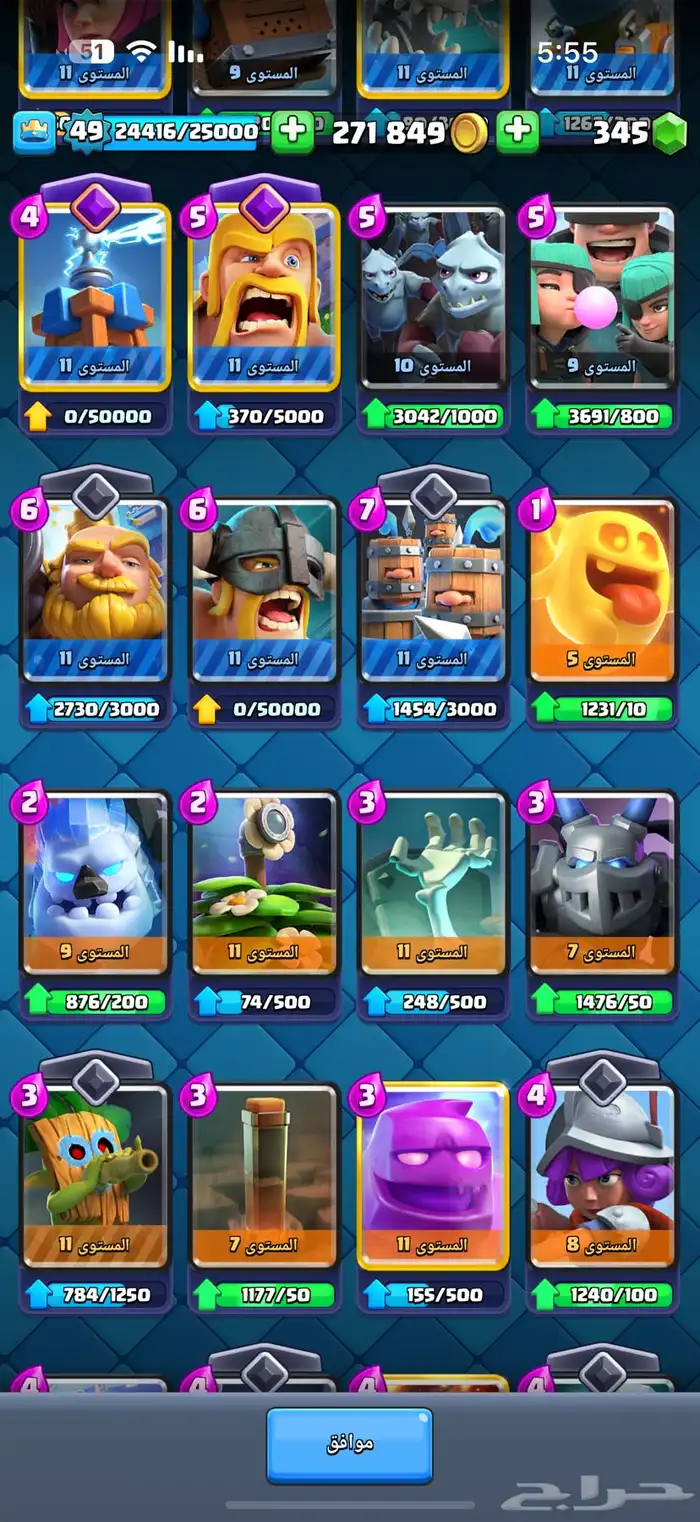Tap the موافق confirm button
Screen dimensions: 700x1522
coord(349,1445)
